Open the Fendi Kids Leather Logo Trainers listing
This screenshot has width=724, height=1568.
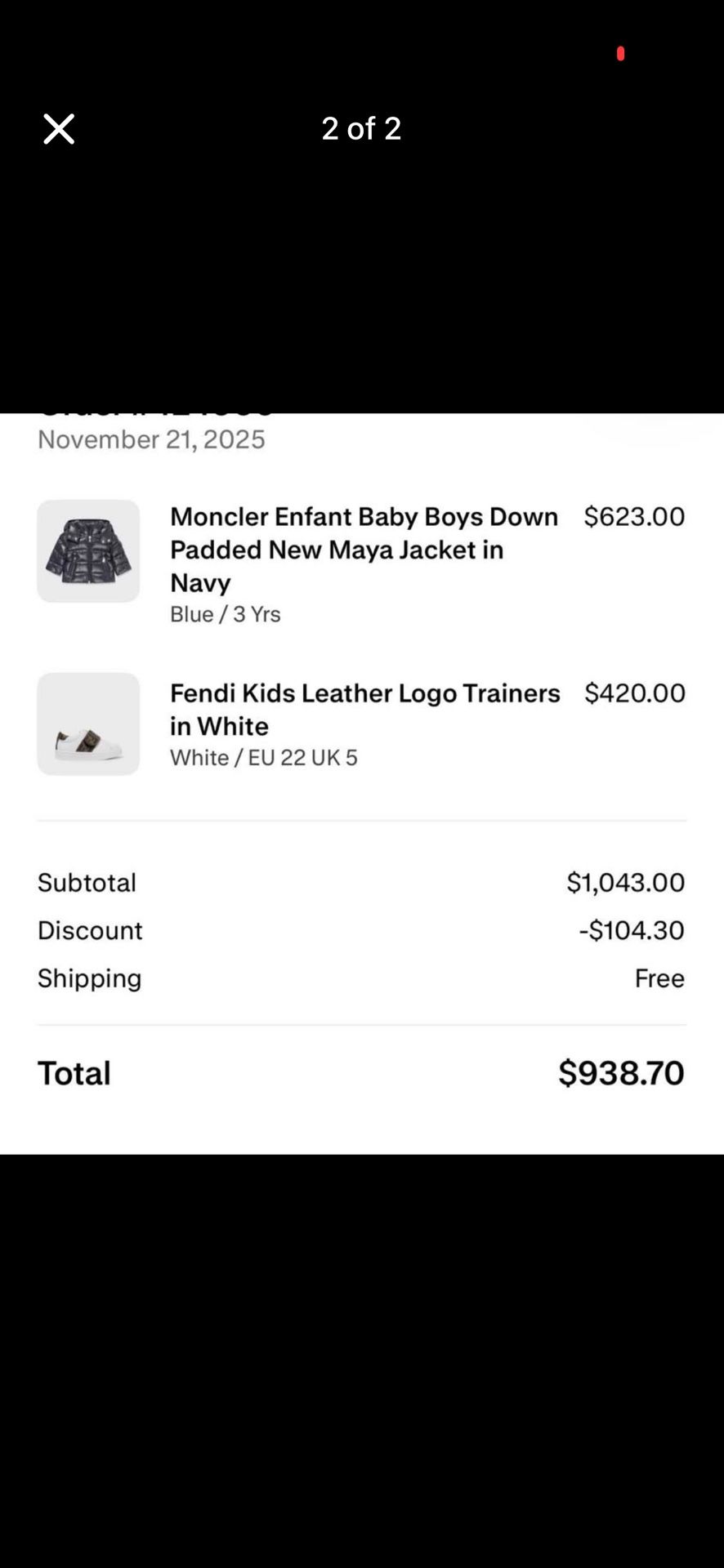[x=365, y=709]
